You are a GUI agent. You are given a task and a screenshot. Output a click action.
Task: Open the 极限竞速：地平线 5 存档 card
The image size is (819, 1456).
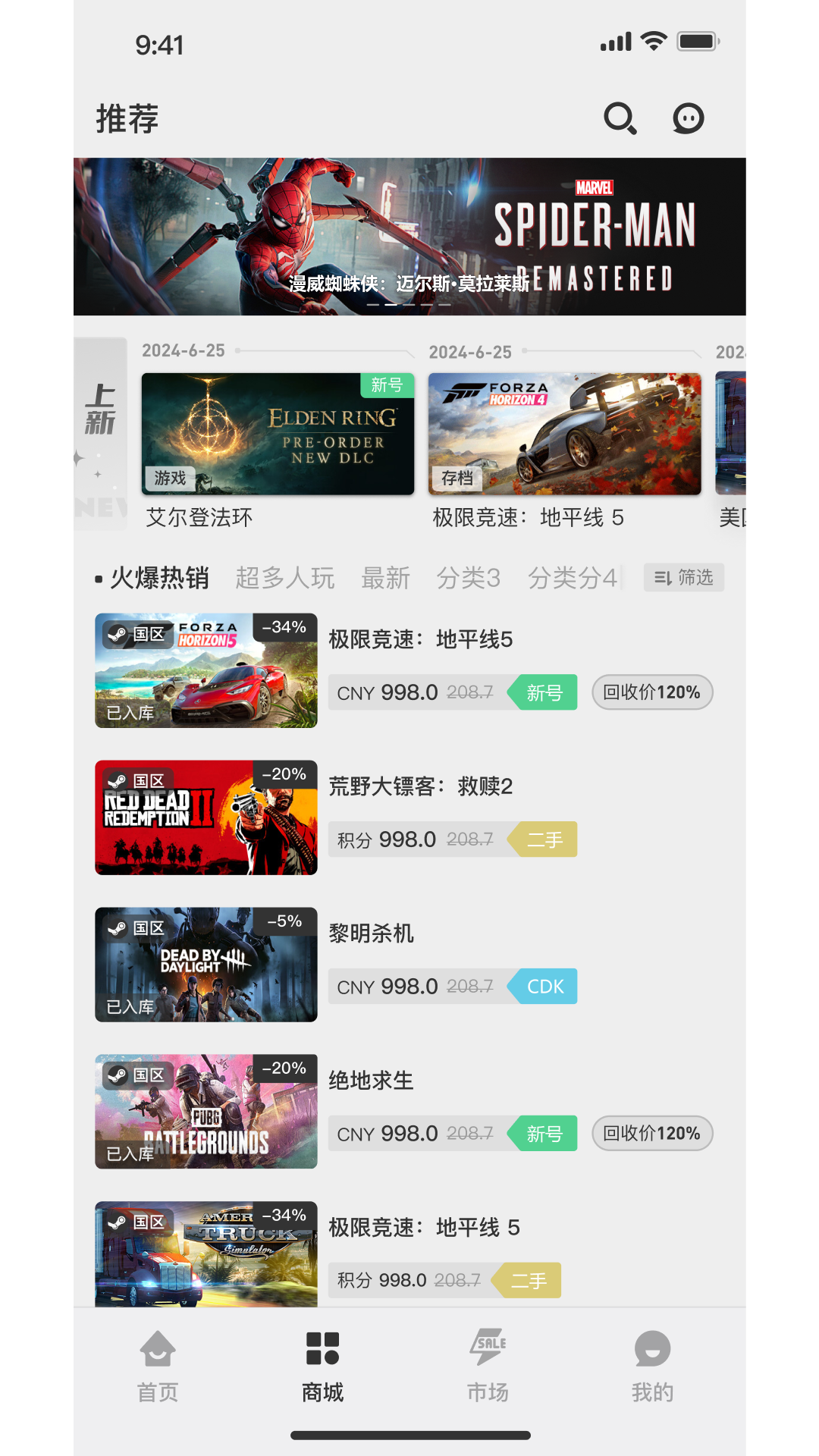pyautogui.click(x=563, y=434)
